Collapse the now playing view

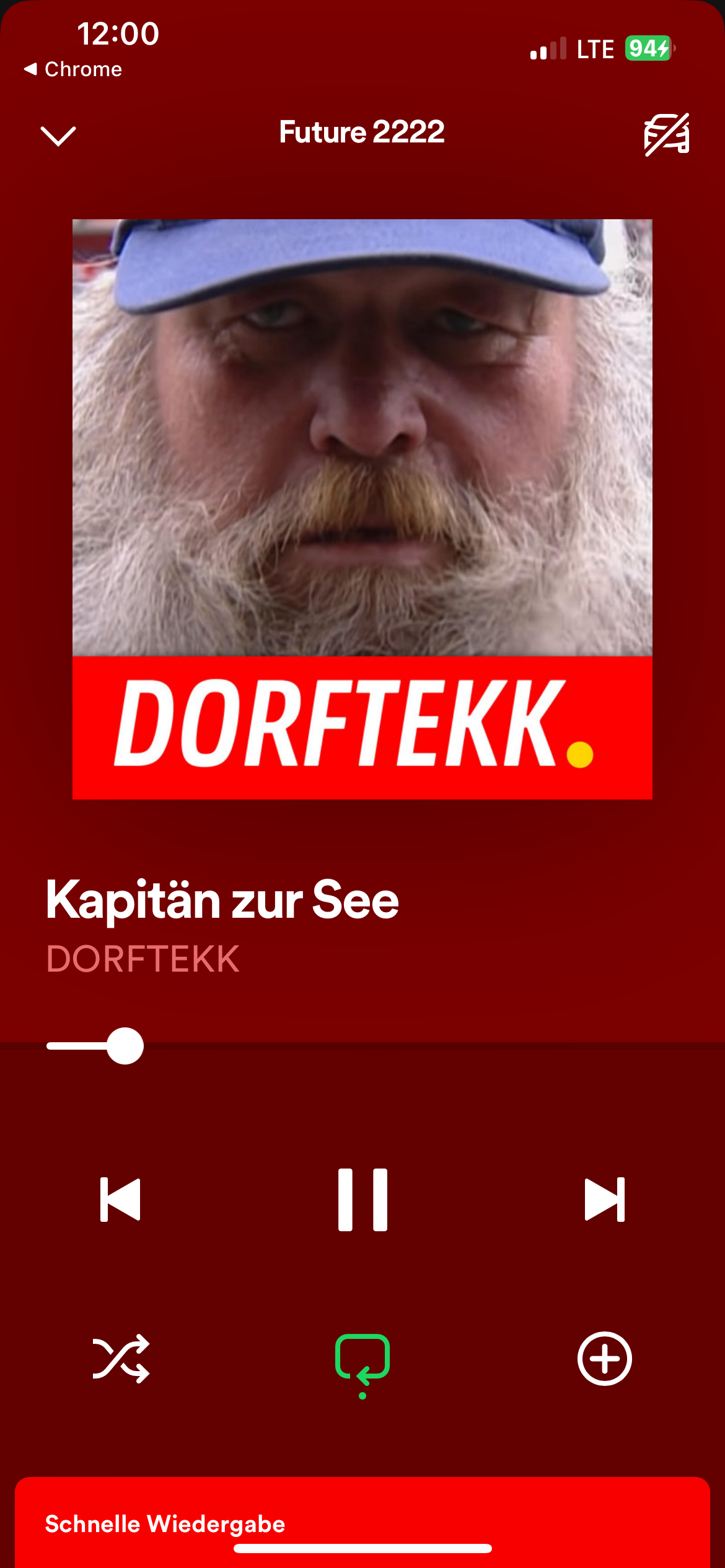tap(58, 135)
